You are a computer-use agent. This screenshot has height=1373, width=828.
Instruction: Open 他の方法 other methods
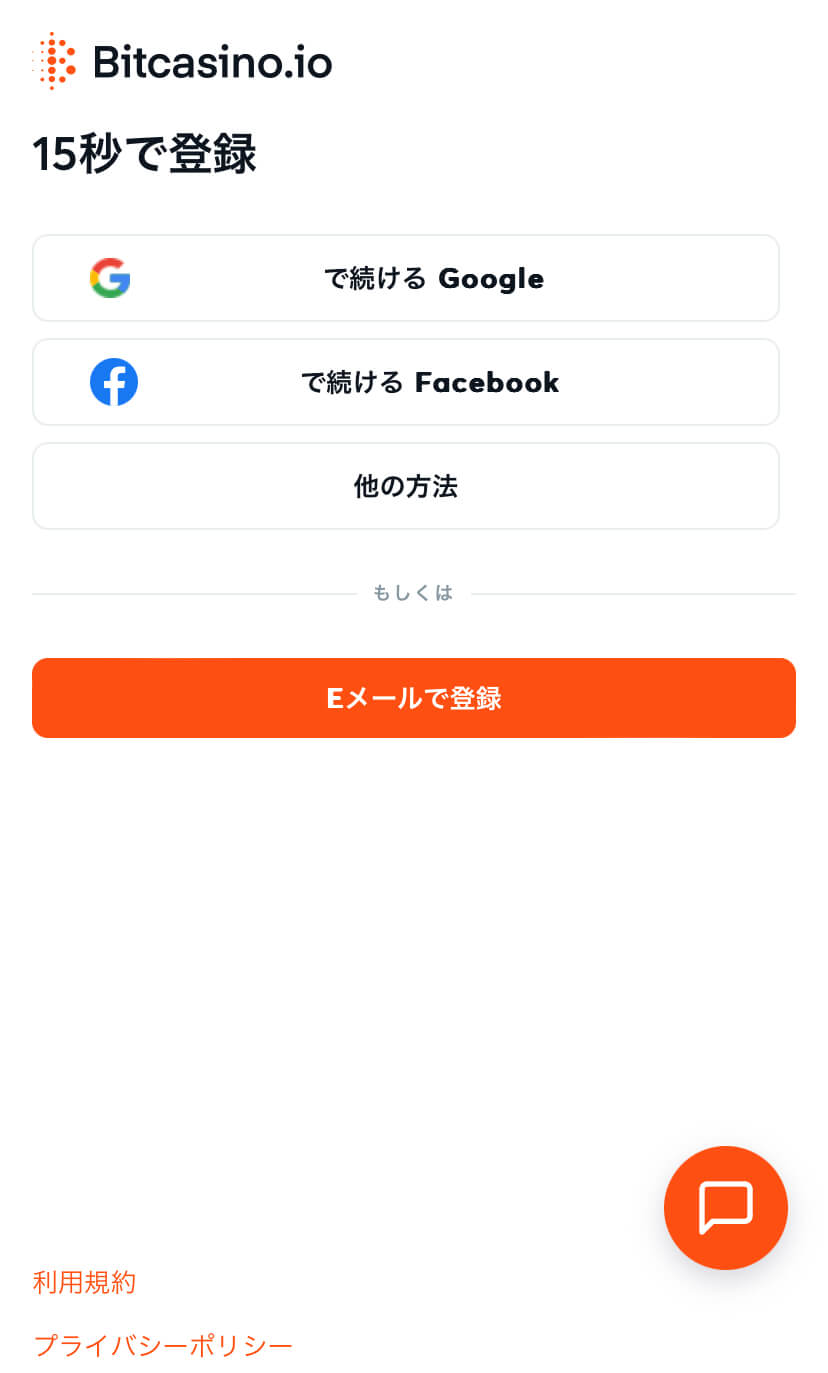point(406,486)
